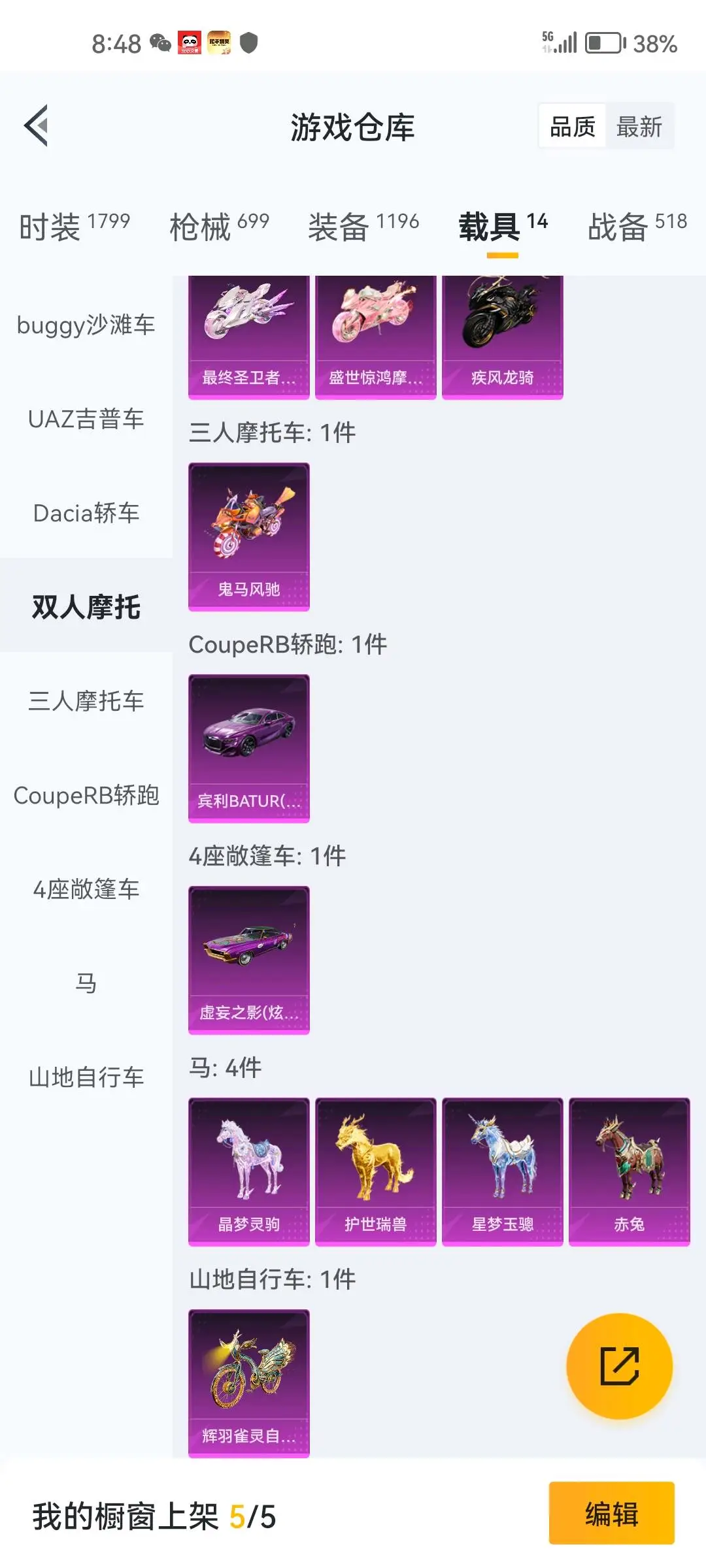Screen dimensions: 706x1568
Task: Switch to the 装备 tab
Action: tap(363, 227)
